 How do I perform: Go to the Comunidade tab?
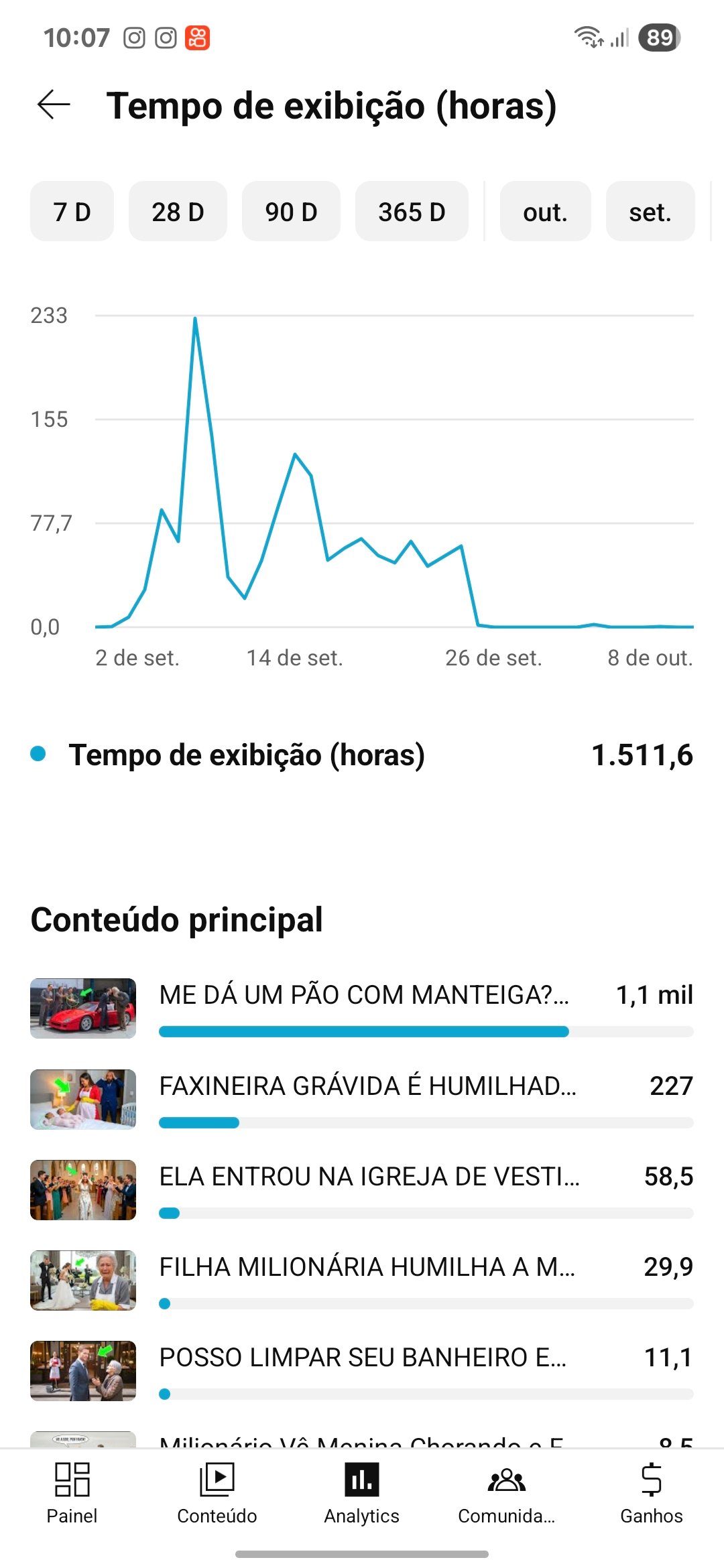coord(507,1492)
